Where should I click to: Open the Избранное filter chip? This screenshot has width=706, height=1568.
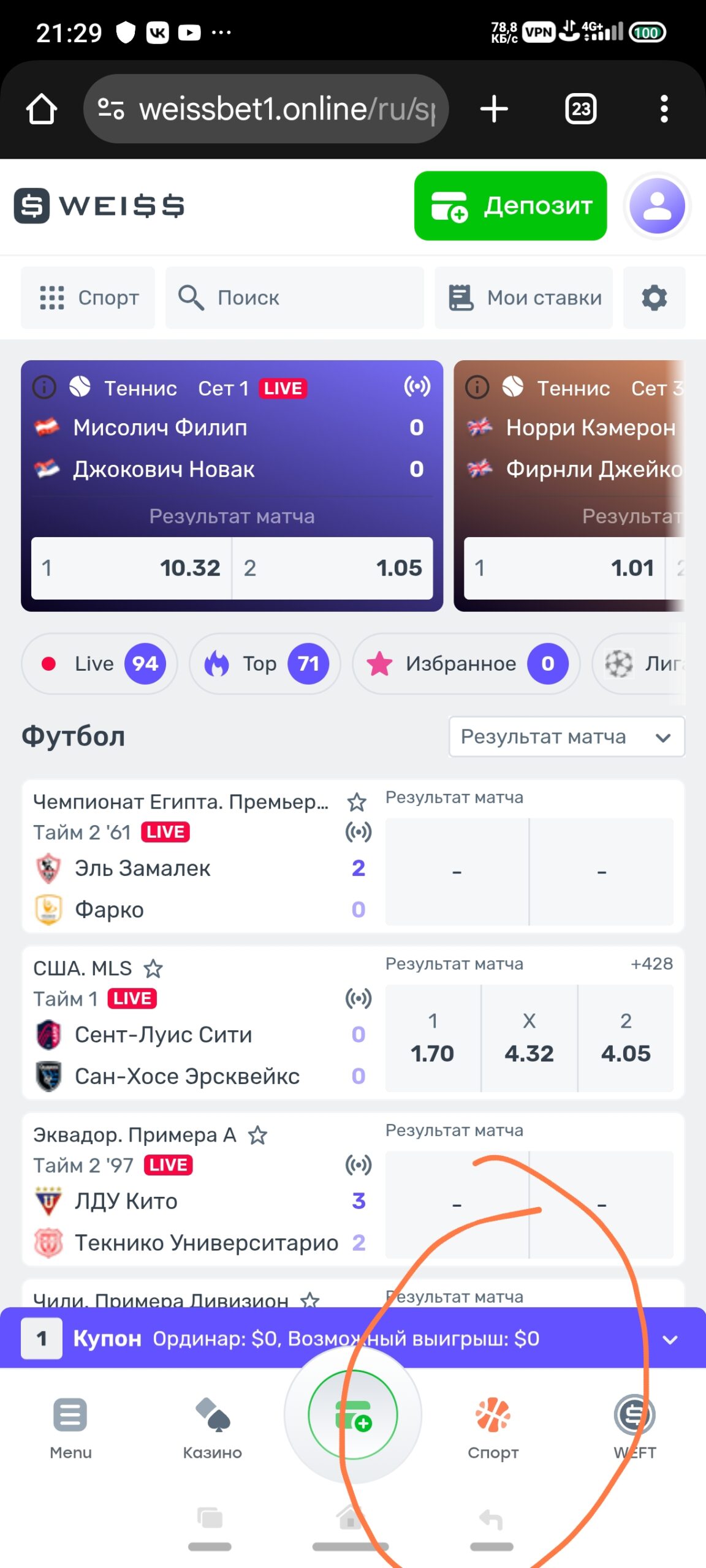(x=466, y=663)
